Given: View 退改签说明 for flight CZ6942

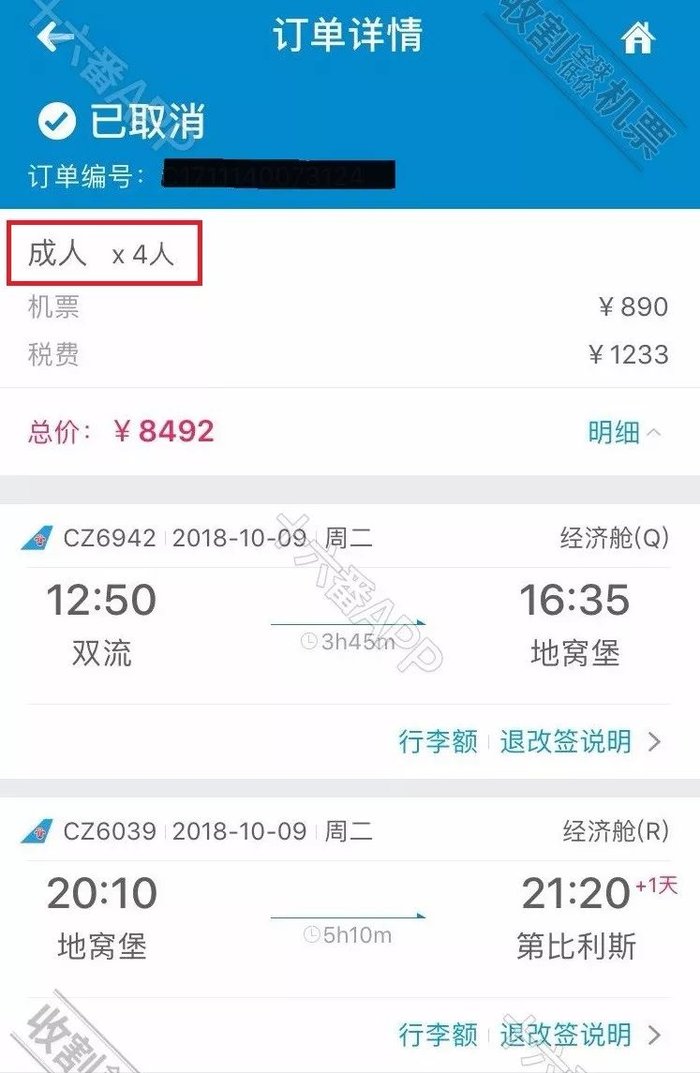Looking at the screenshot, I should [x=566, y=741].
